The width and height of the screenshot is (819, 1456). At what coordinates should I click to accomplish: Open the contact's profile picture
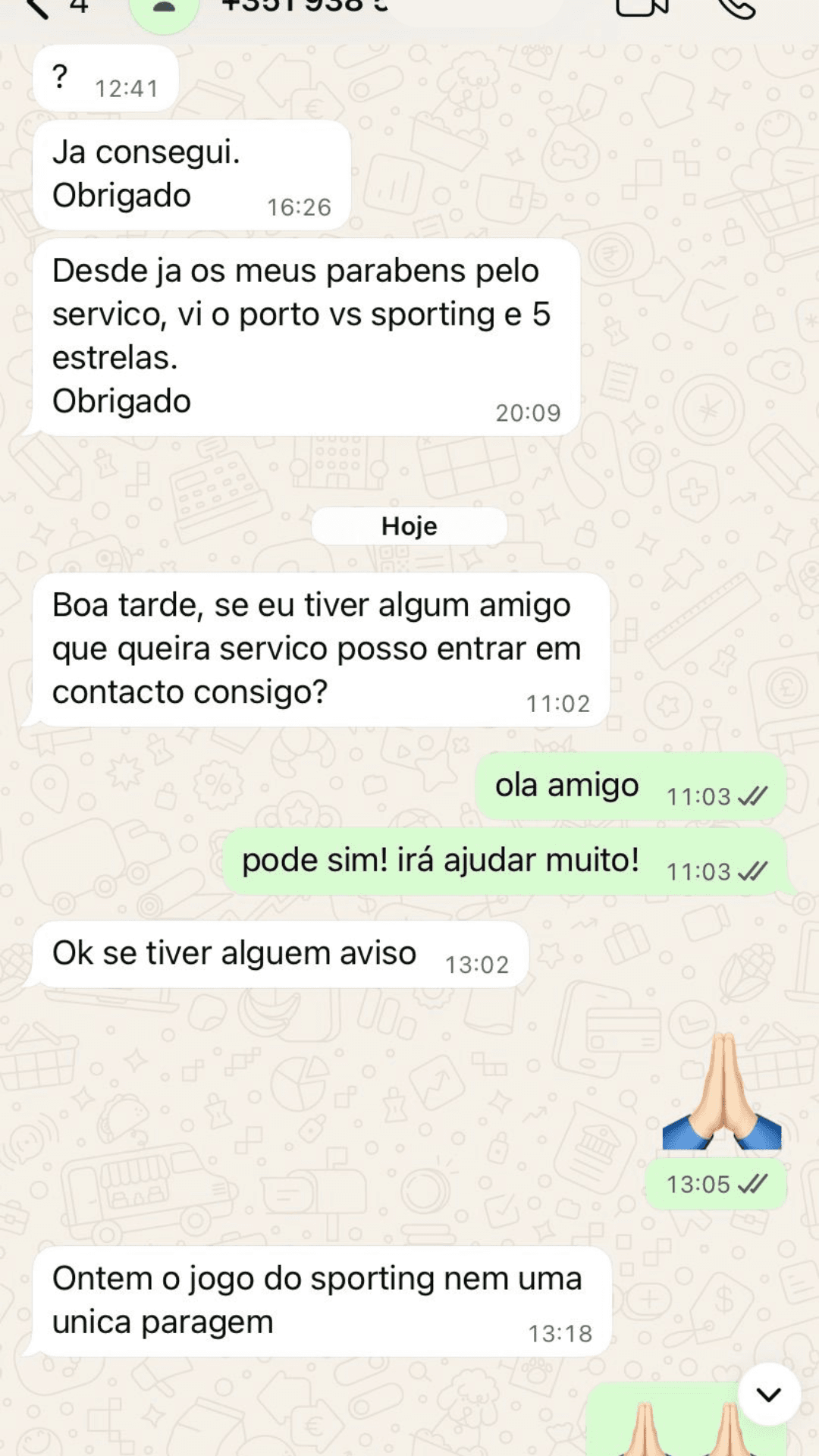tap(164, 9)
